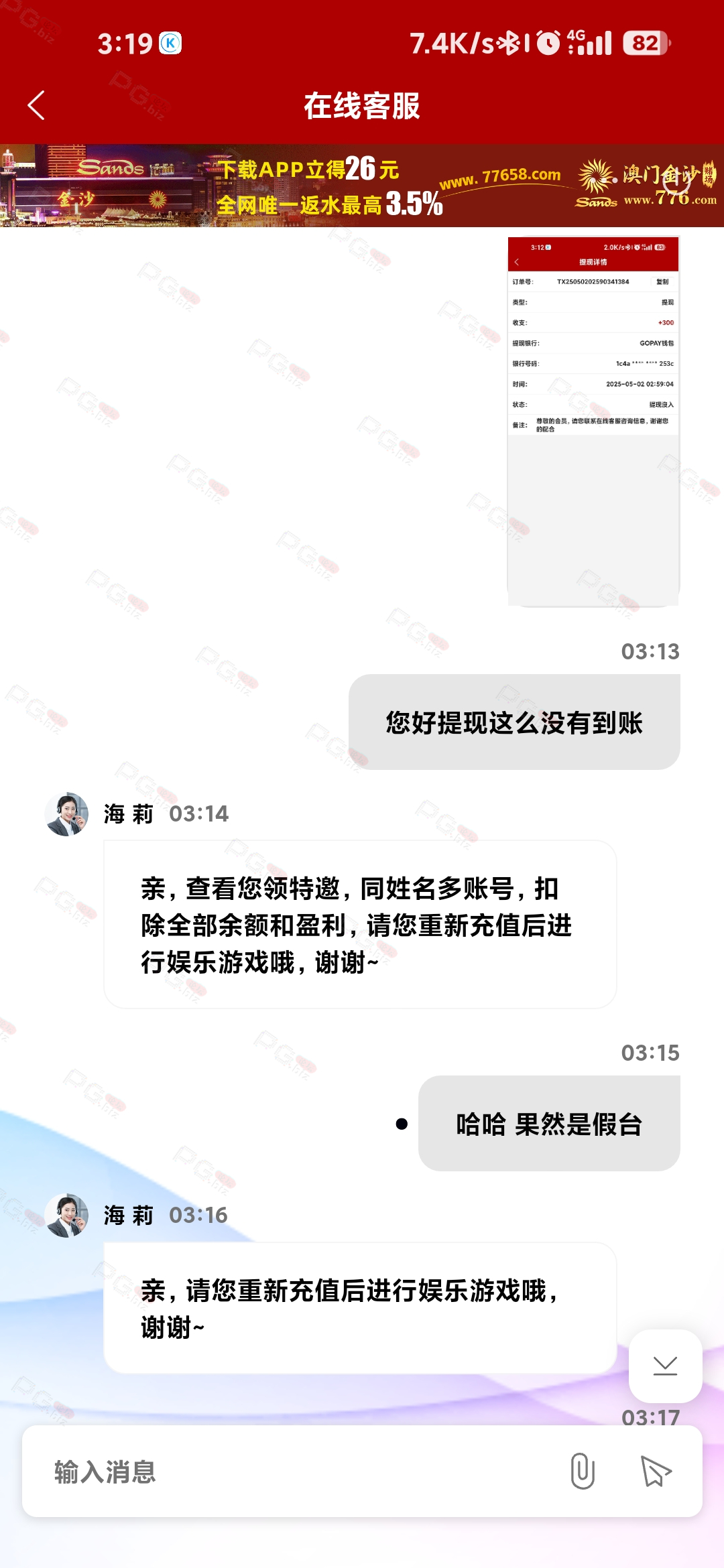Image resolution: width=724 pixels, height=1568 pixels.
Task: Send the message with the arrow icon
Action: (656, 1471)
